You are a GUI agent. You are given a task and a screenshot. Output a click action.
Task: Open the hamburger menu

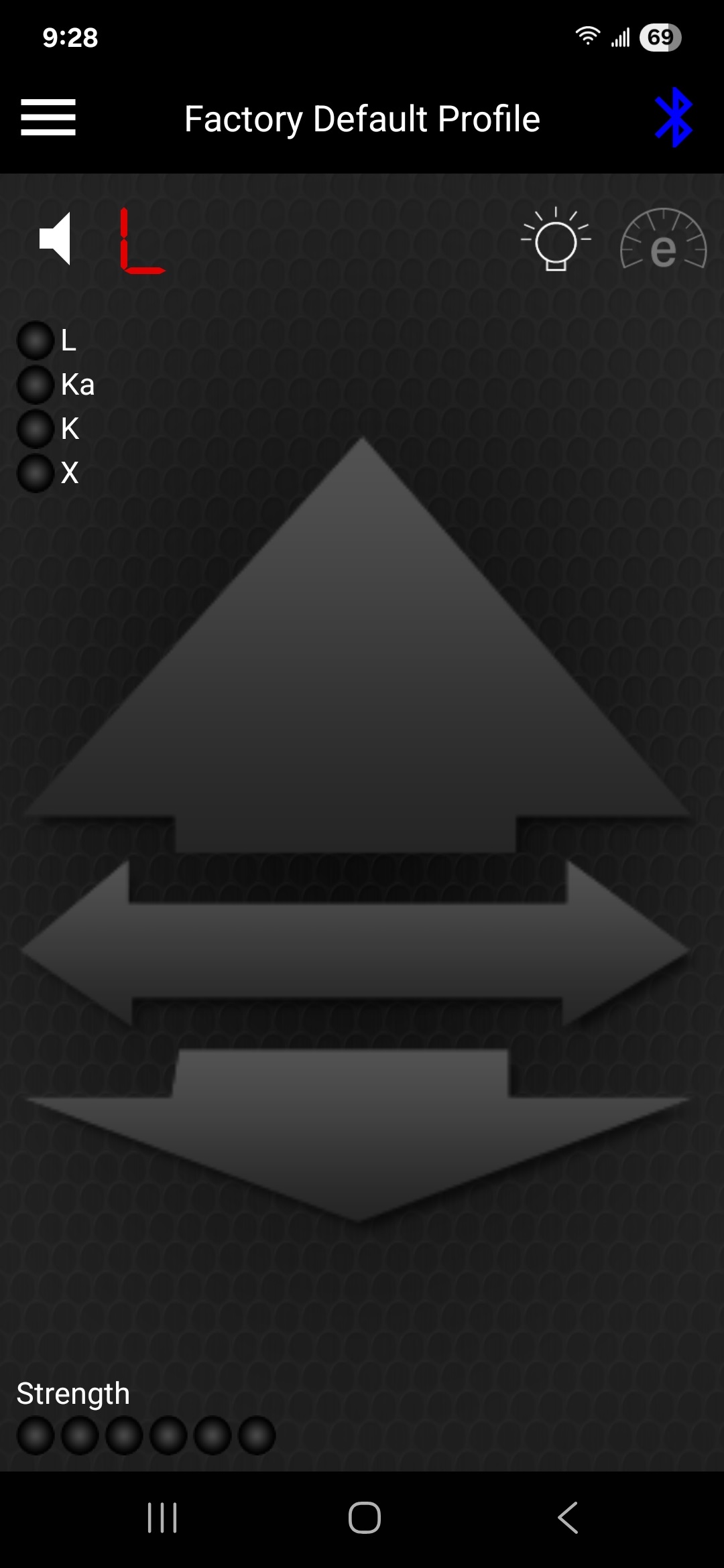click(x=48, y=117)
